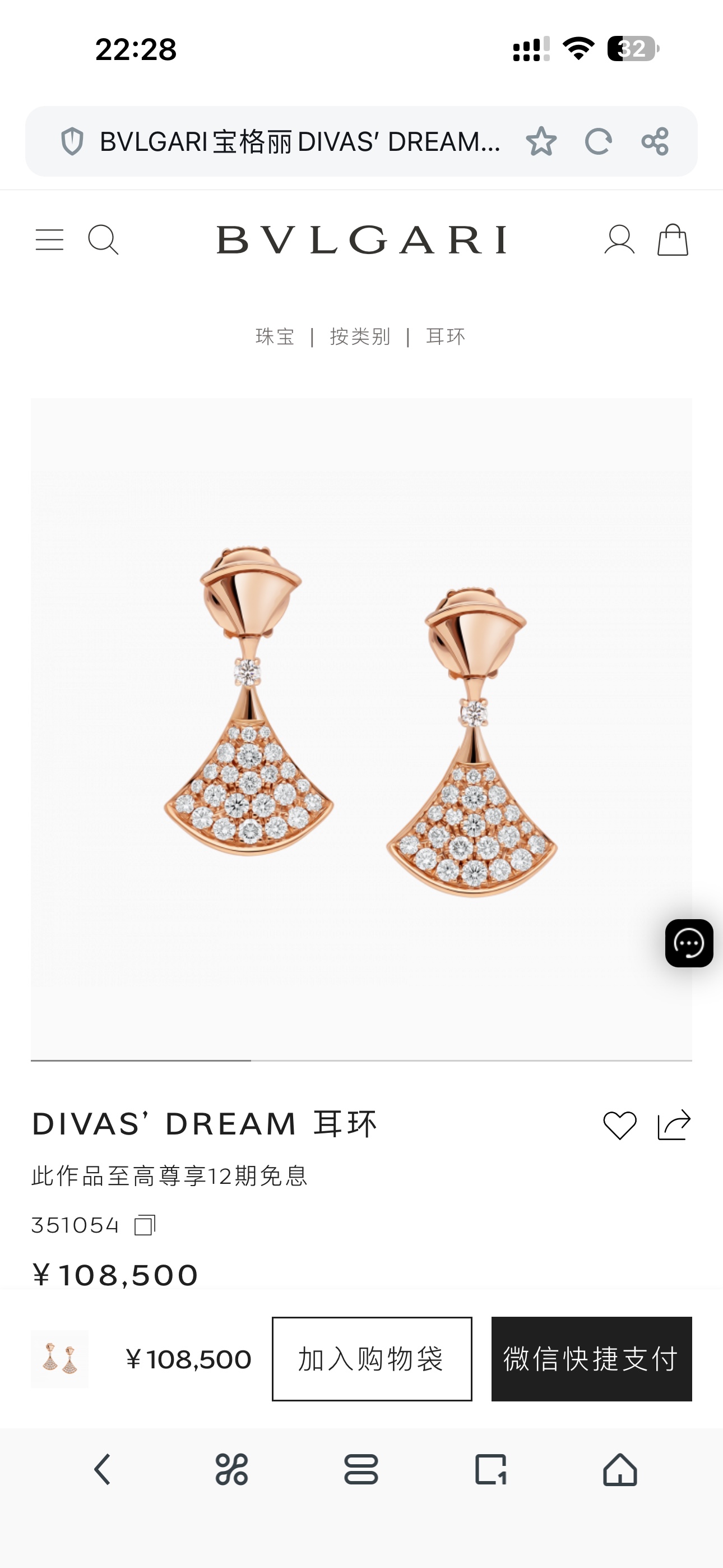Add the earrings to the wishlist

point(619,1125)
